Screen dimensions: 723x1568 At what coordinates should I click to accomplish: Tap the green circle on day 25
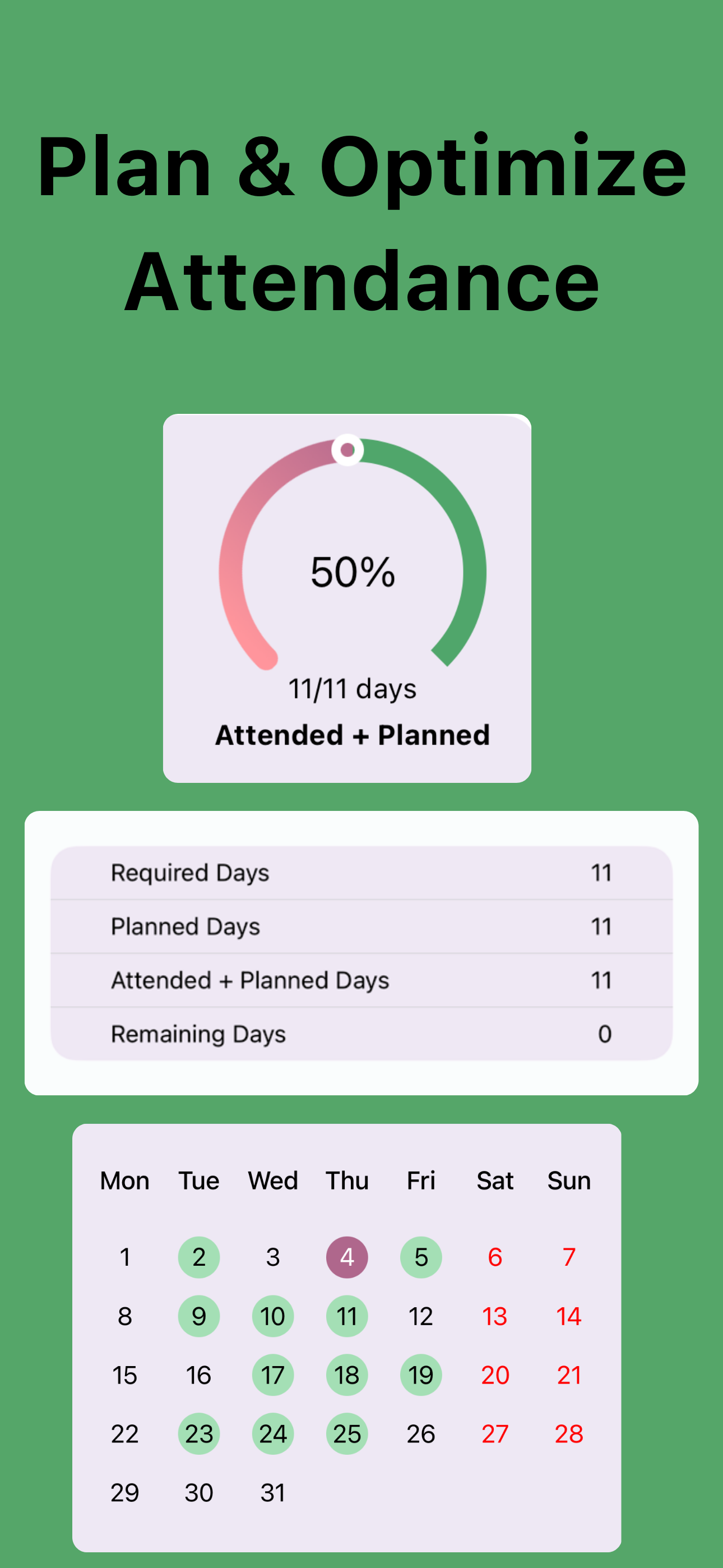(x=347, y=1434)
